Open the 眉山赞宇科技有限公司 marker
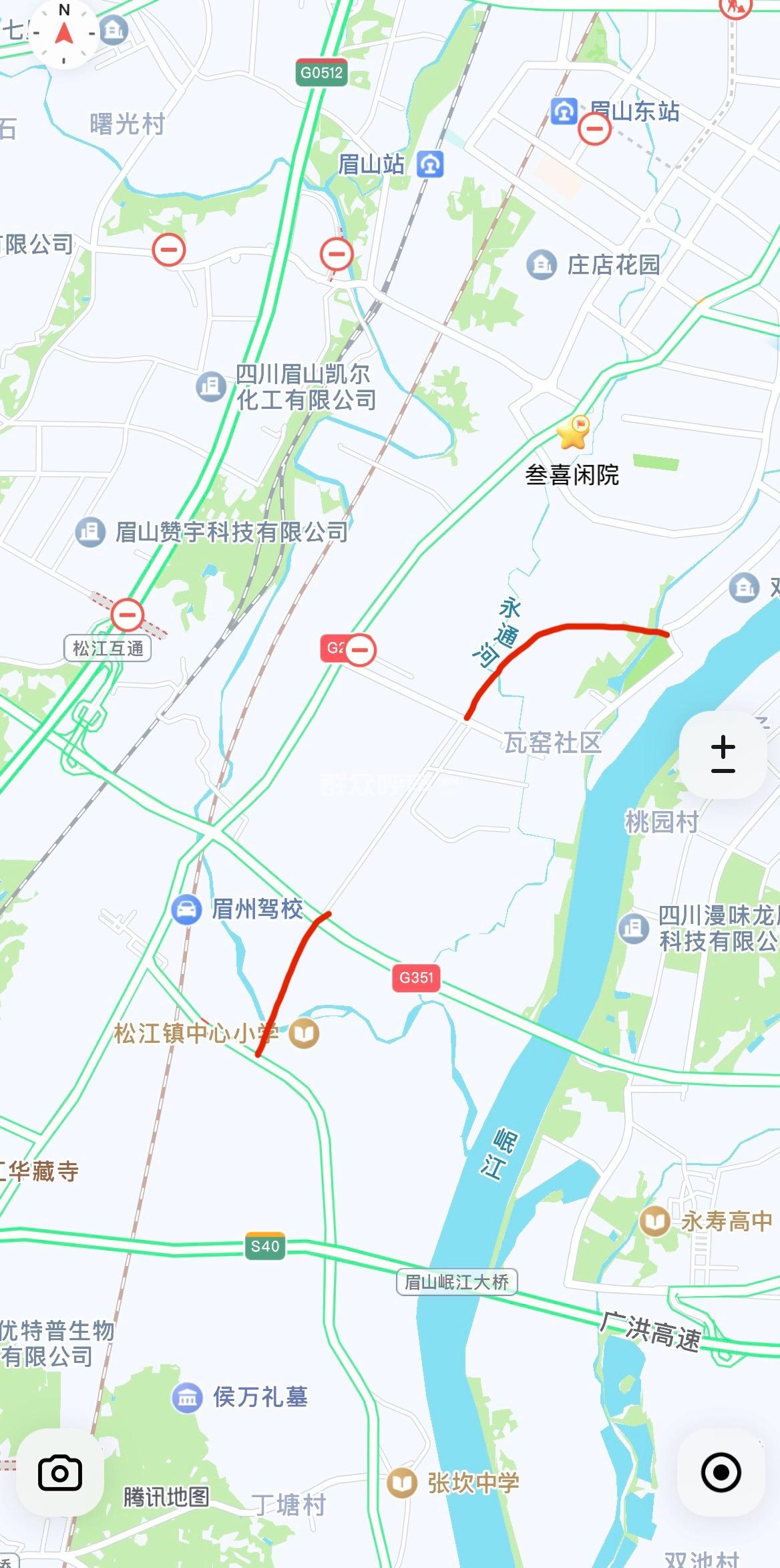 pos(89,532)
